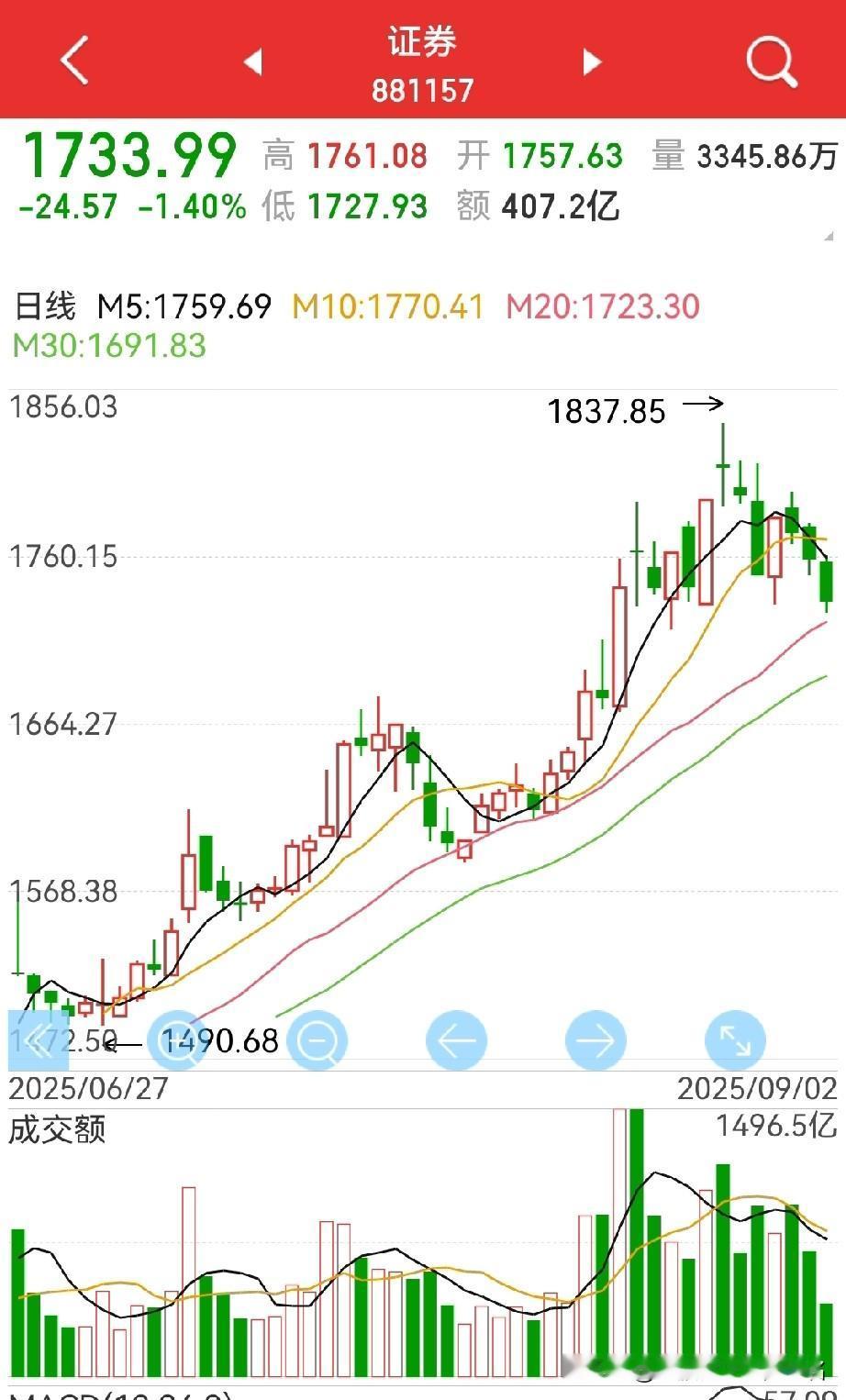Zoom in on the candlestick chart

177,1040
